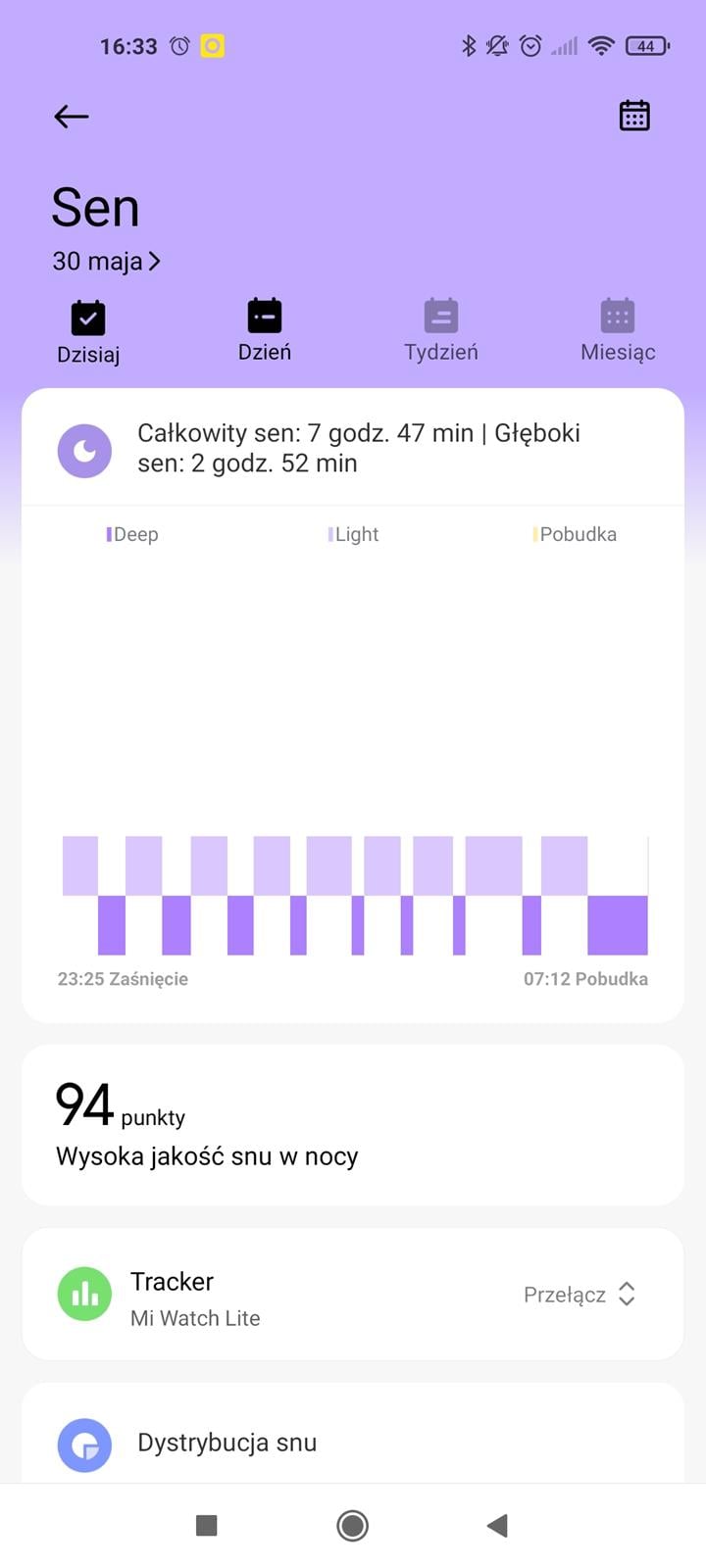706x1568 pixels.
Task: Open the calendar date picker icon
Action: [x=634, y=116]
